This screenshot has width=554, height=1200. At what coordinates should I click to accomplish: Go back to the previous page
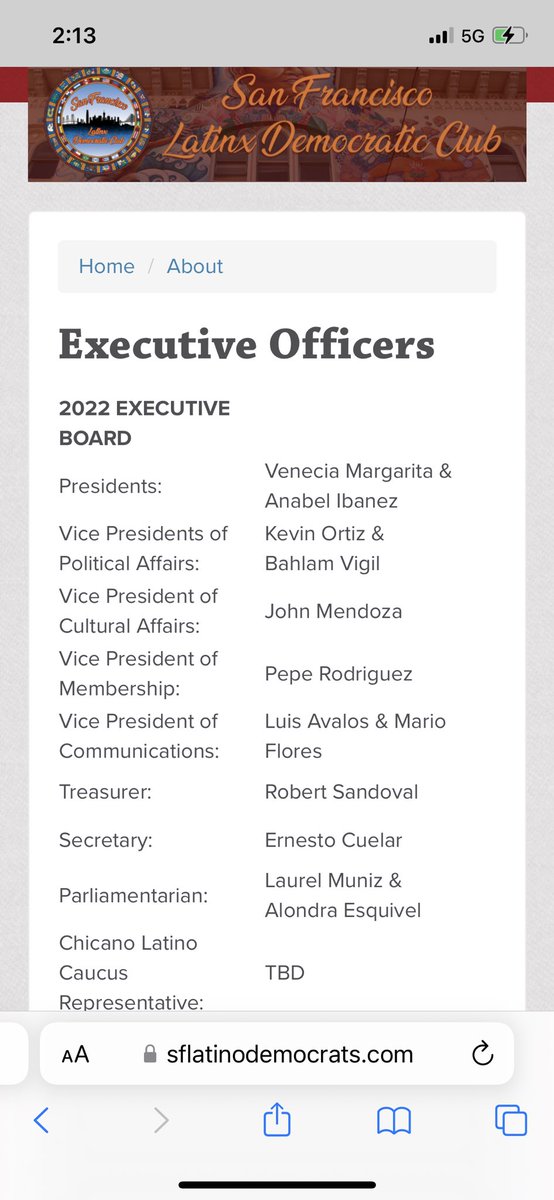pyautogui.click(x=41, y=1120)
